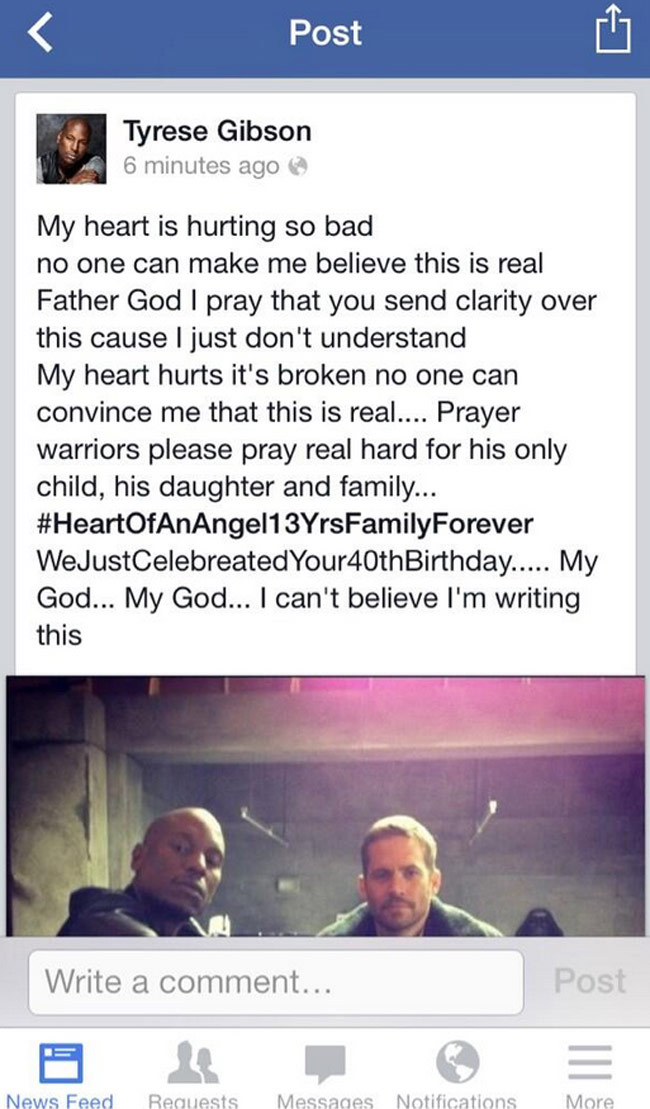Go back using the top-left arrow
Viewport: 650px width, 1109px height.
click(38, 35)
